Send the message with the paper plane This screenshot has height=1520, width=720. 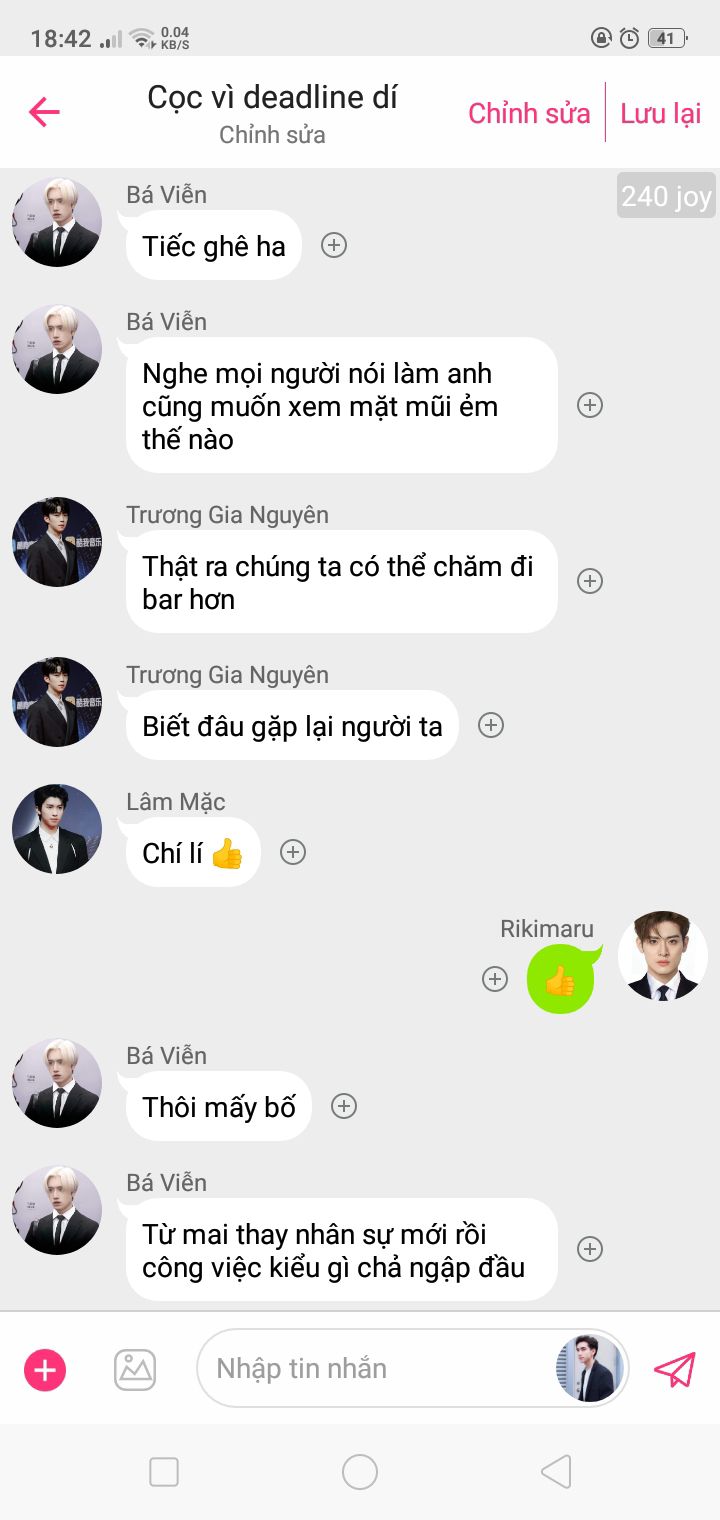coord(675,1369)
